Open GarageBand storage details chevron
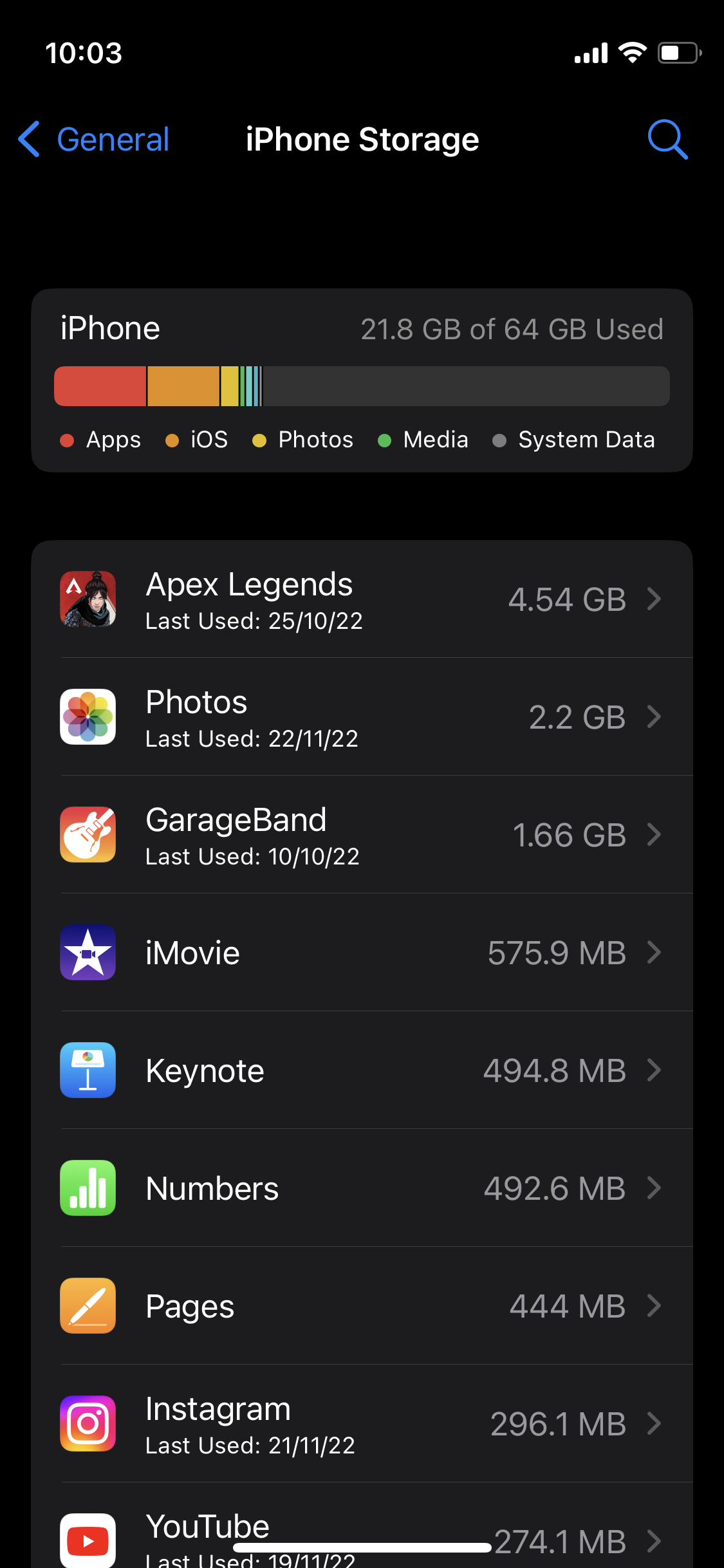The image size is (724, 1568). click(654, 835)
